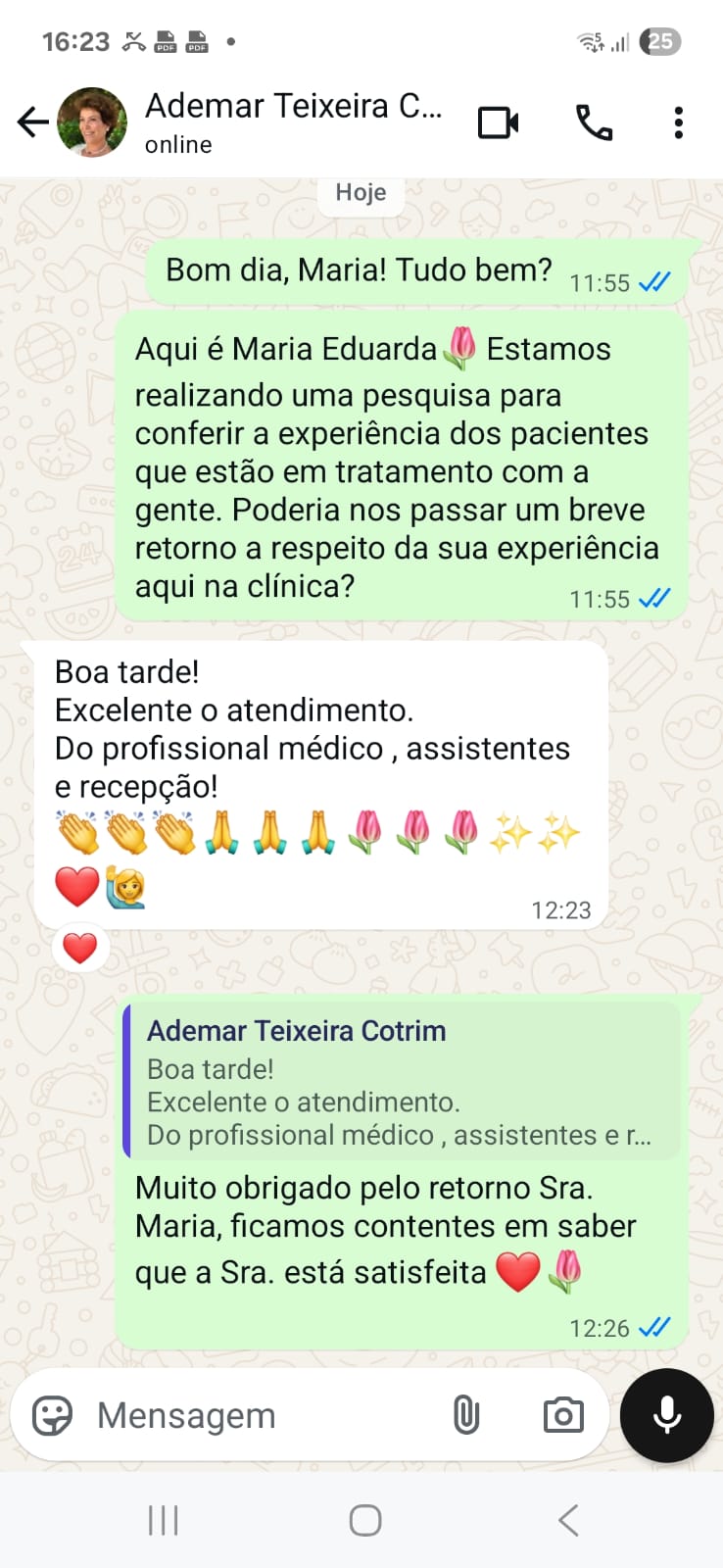Start a video call with Ademar Teixeira
This screenshot has height=1568, width=723.
(498, 123)
